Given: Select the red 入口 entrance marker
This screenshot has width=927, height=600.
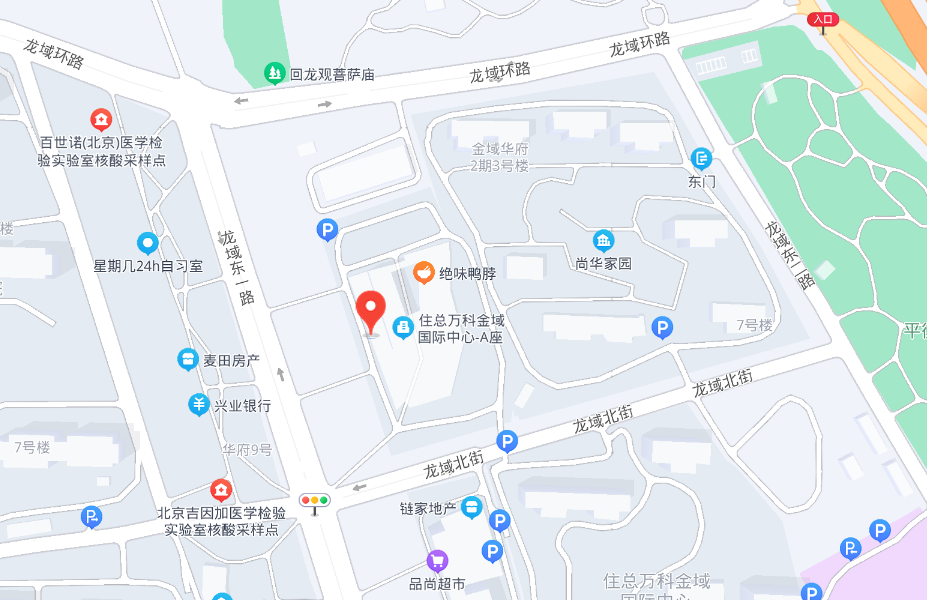Looking at the screenshot, I should click(823, 20).
